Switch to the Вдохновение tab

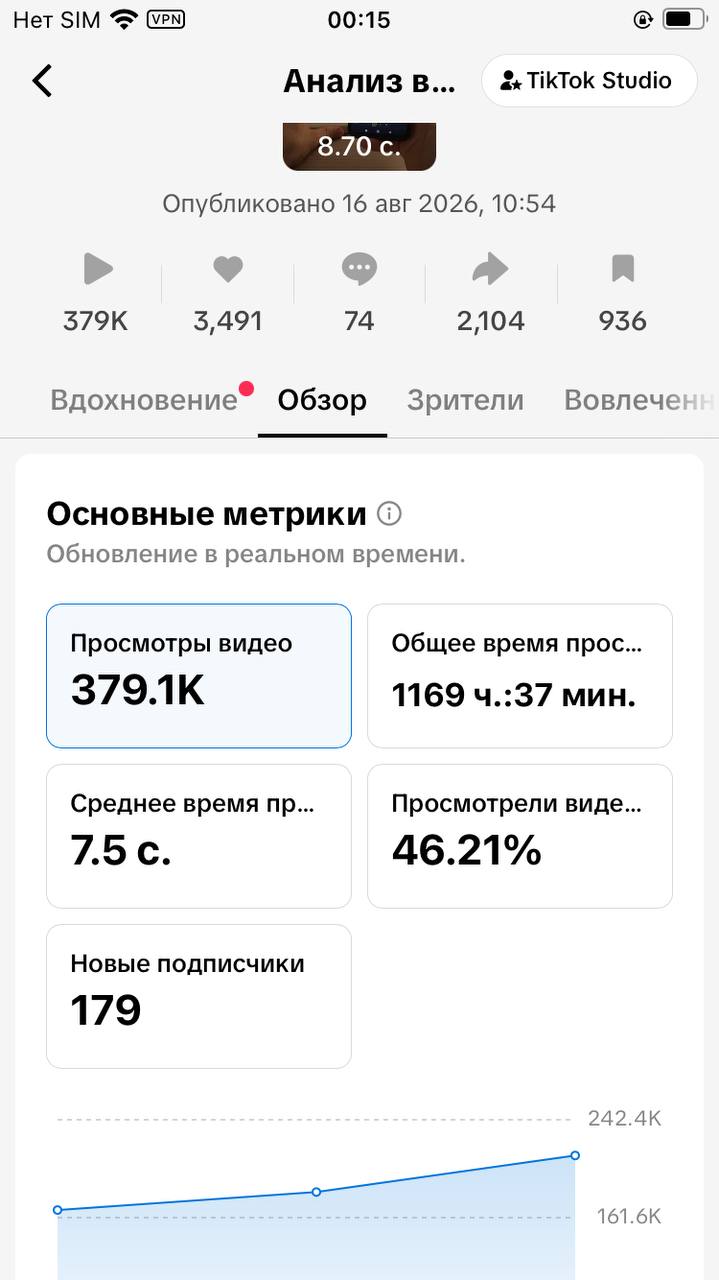click(x=144, y=400)
